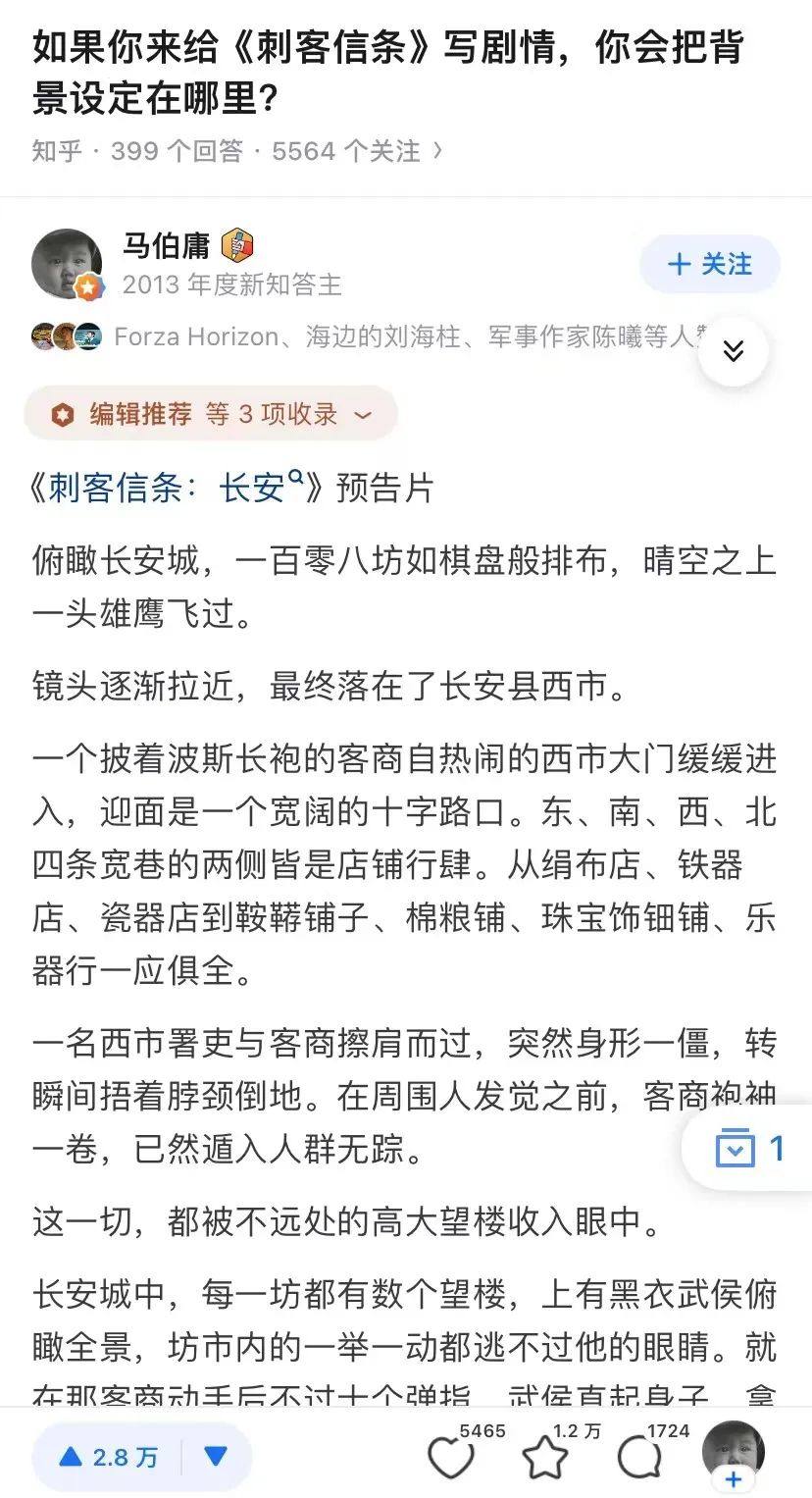Image resolution: width=812 pixels, height=1498 pixels.
Task: Like the answer with the heart icon
Action: tap(451, 1460)
